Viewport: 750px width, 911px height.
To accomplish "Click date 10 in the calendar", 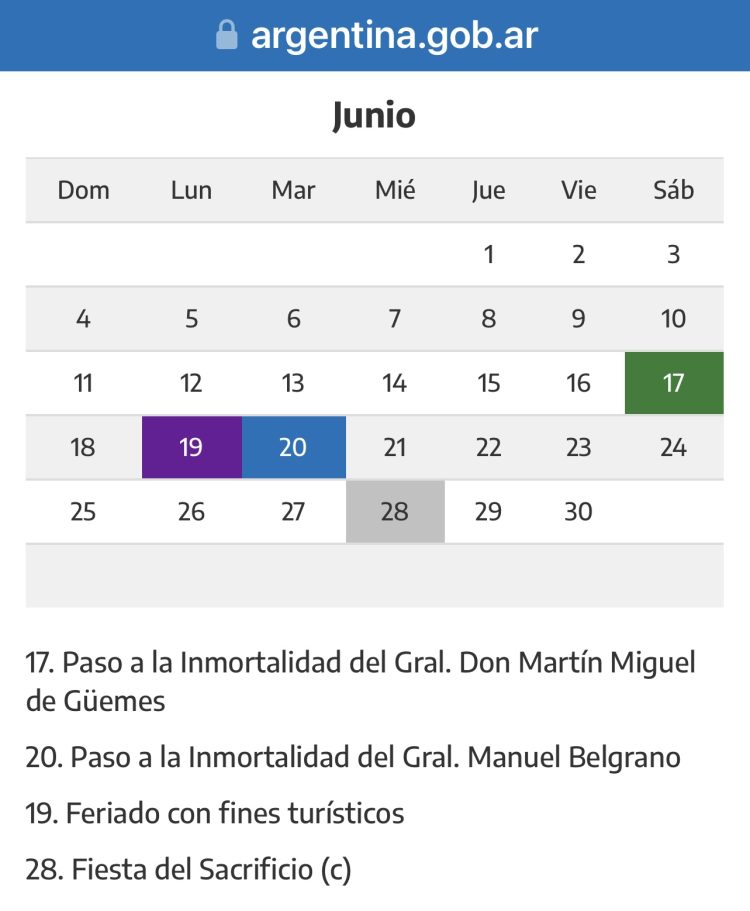I will point(673,319).
